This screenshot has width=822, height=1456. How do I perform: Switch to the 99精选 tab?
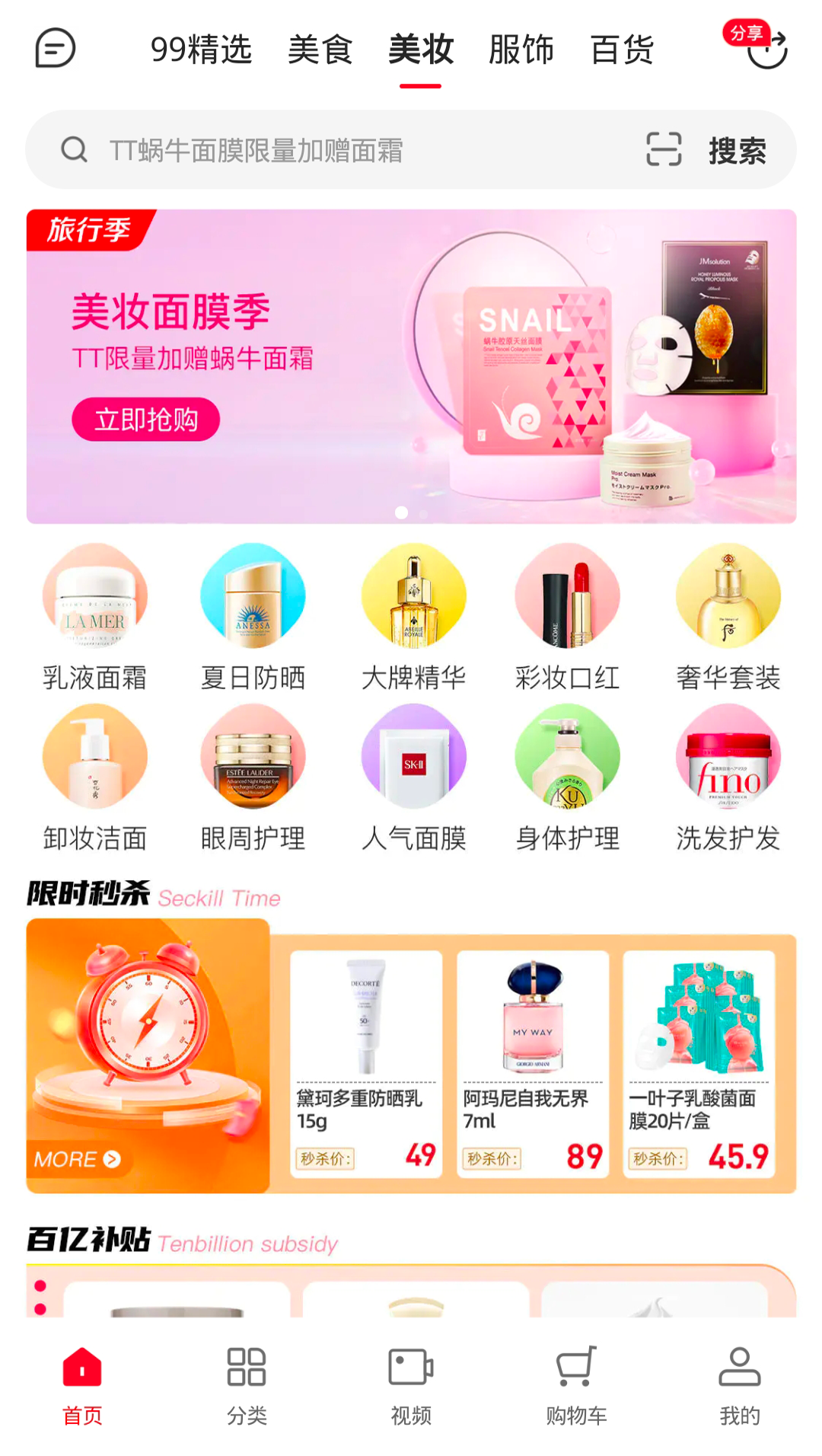201,50
